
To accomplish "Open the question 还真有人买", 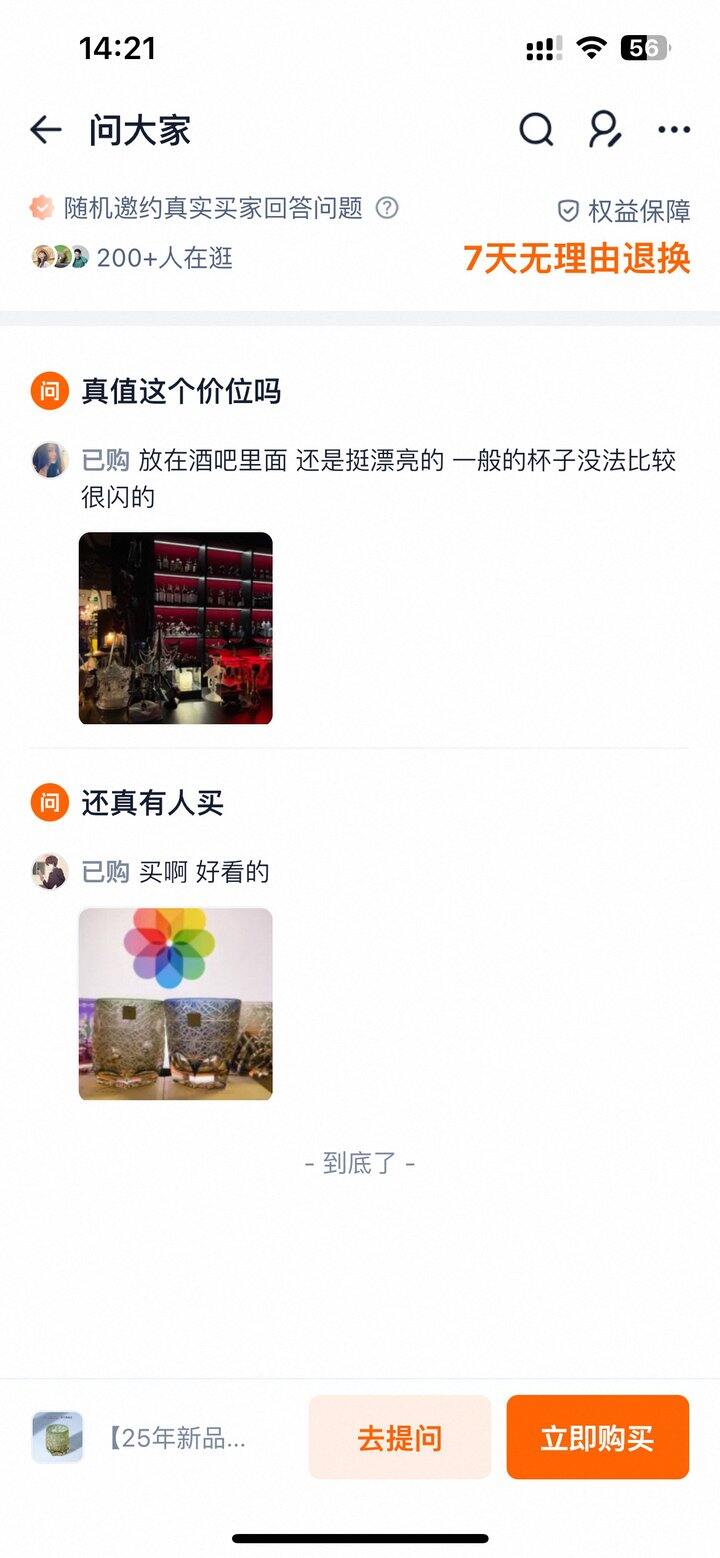I will coord(152,803).
